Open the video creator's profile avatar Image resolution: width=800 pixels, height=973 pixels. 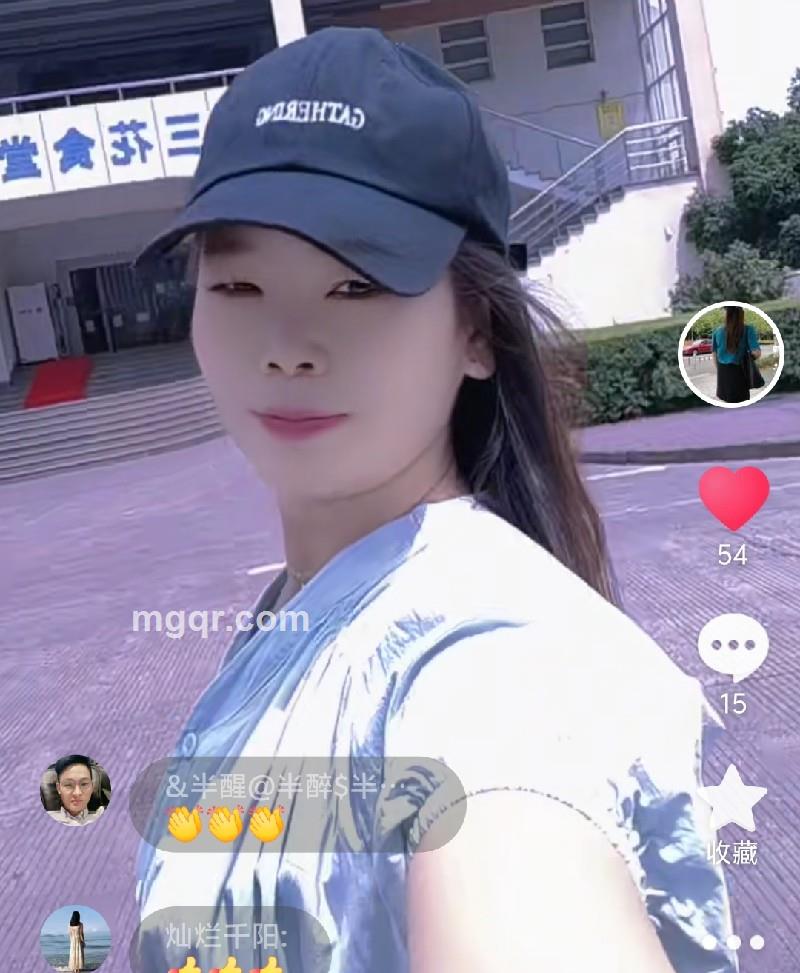[731, 354]
